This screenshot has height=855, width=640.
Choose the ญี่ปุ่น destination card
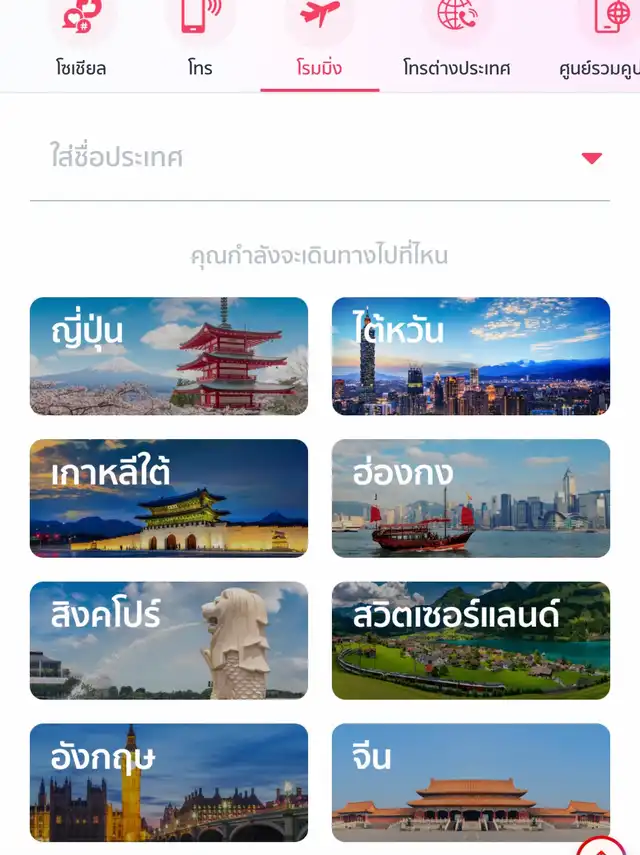(x=169, y=356)
